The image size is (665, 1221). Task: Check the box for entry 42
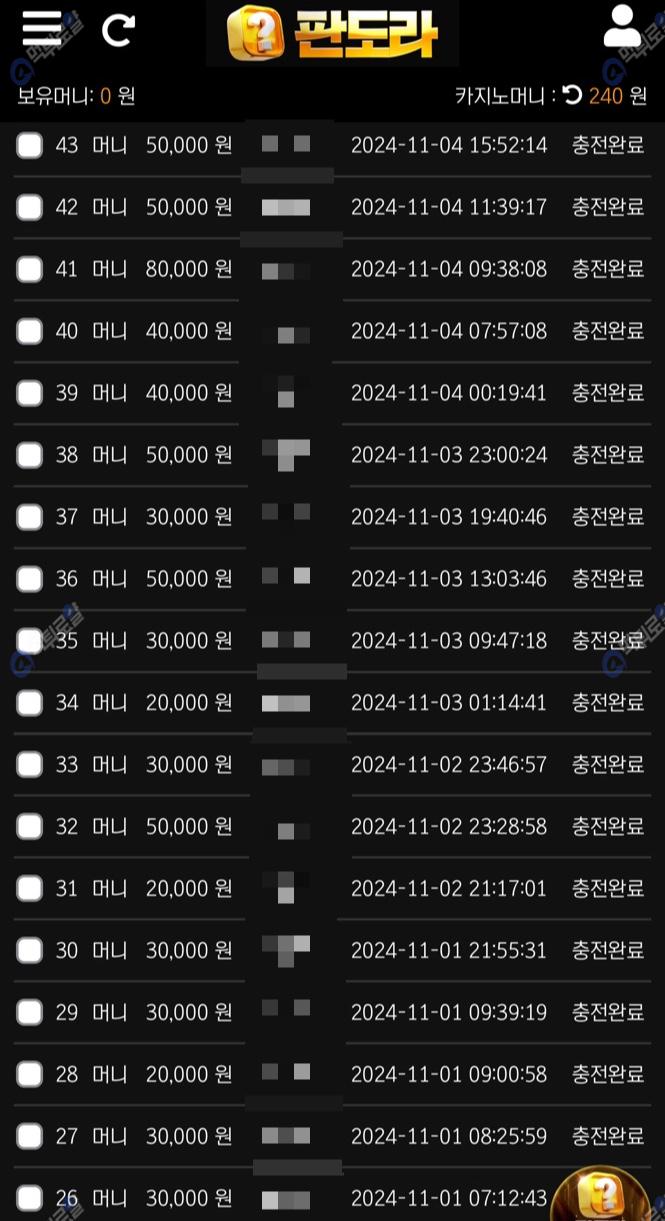coord(30,207)
